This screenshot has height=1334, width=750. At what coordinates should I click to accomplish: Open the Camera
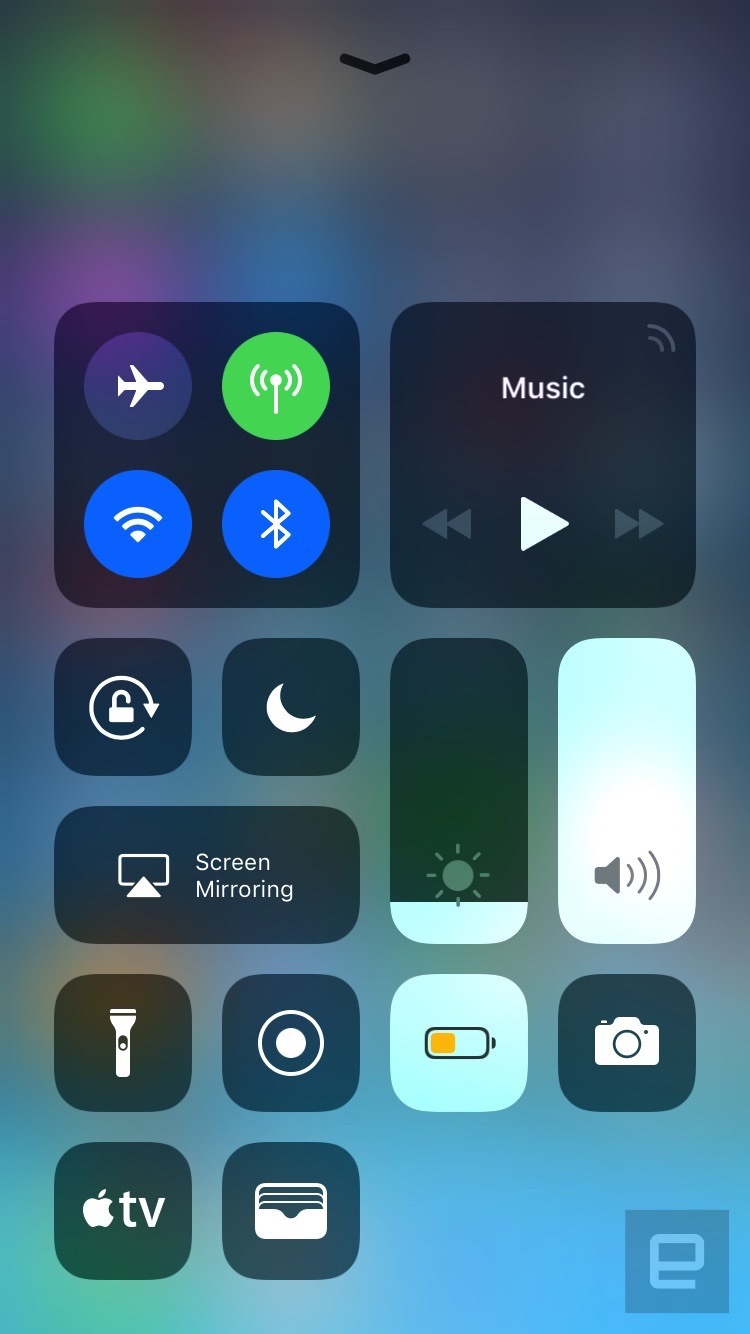point(627,1043)
